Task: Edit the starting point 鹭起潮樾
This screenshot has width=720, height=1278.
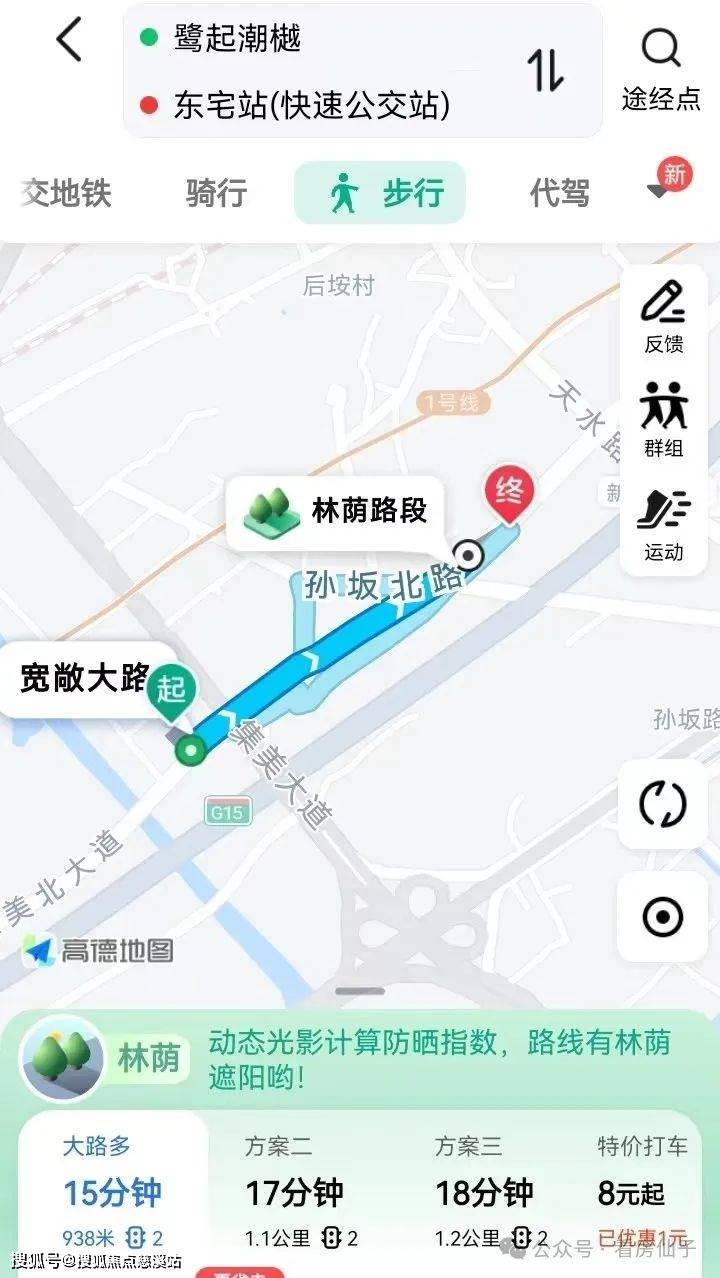Action: click(237, 38)
